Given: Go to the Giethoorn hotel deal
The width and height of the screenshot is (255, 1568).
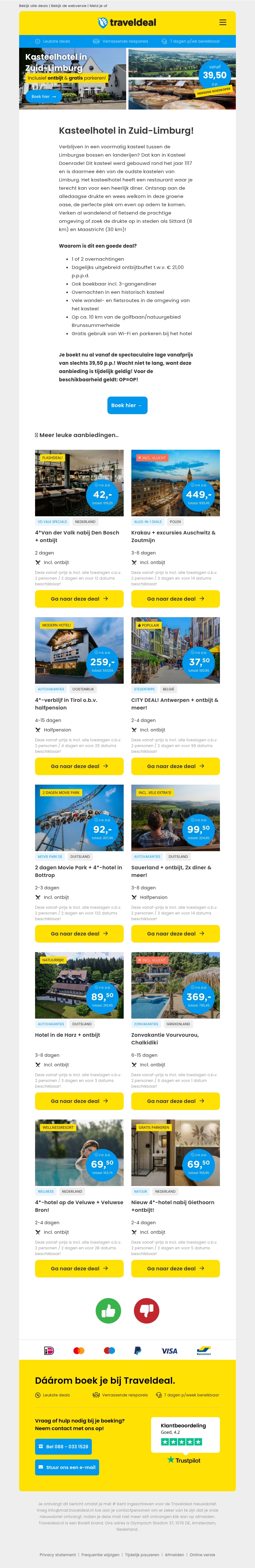Looking at the screenshot, I should click(175, 1268).
